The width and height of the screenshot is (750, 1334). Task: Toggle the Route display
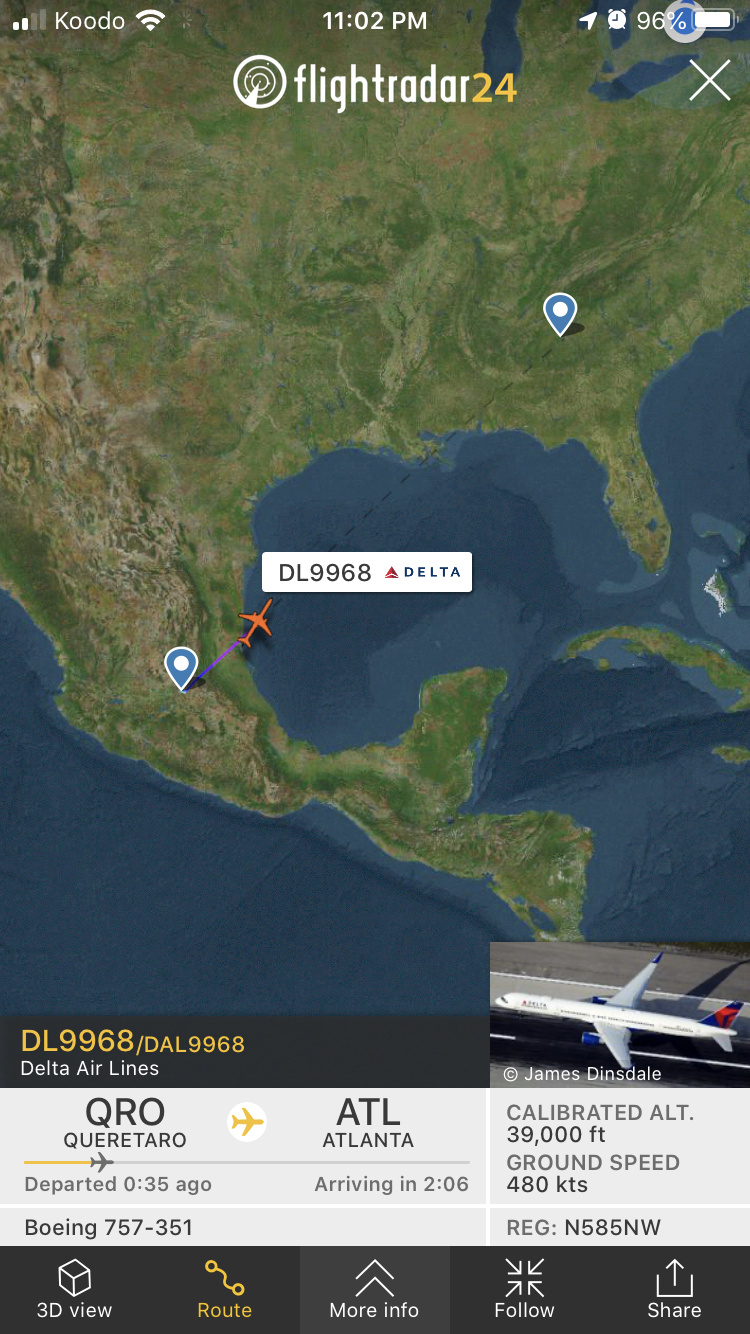click(x=224, y=1289)
